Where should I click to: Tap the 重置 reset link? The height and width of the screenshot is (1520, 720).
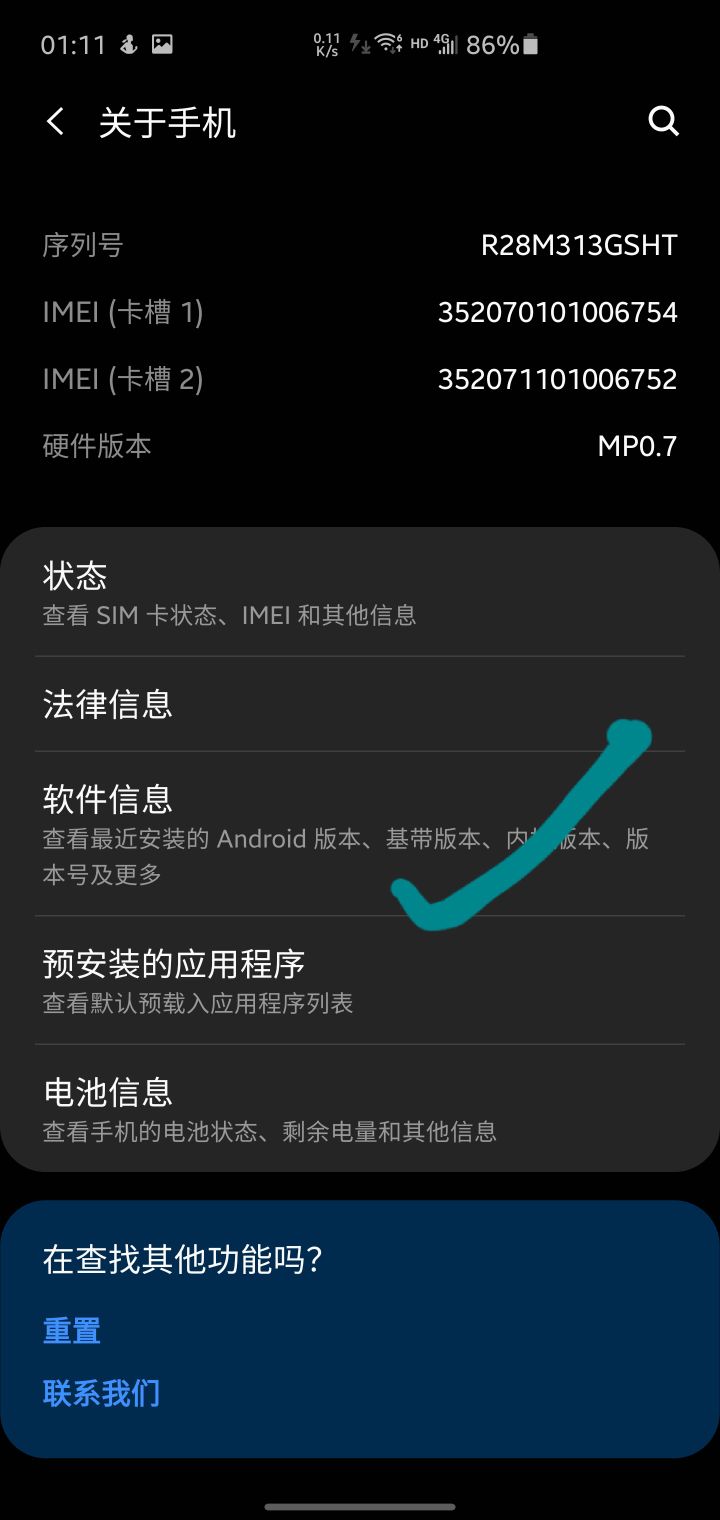coord(70,1331)
